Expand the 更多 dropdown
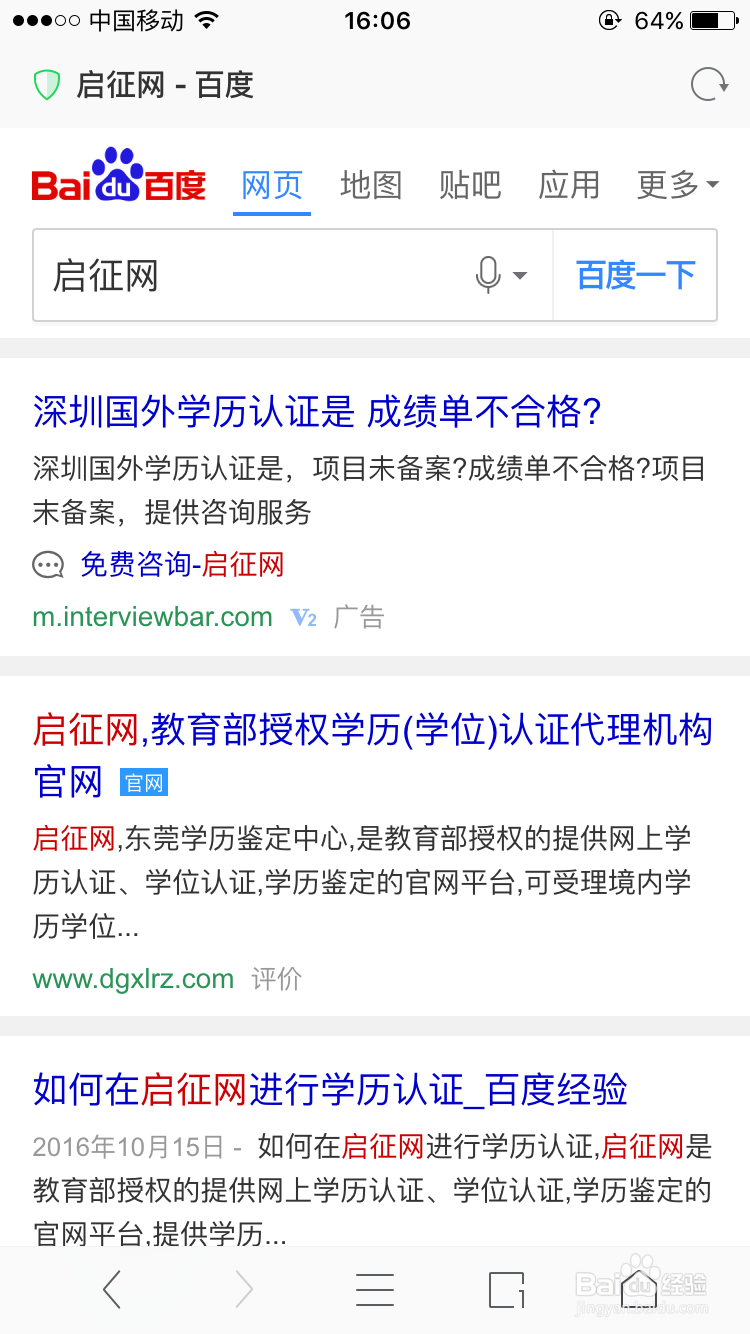750x1334 pixels. pos(678,185)
